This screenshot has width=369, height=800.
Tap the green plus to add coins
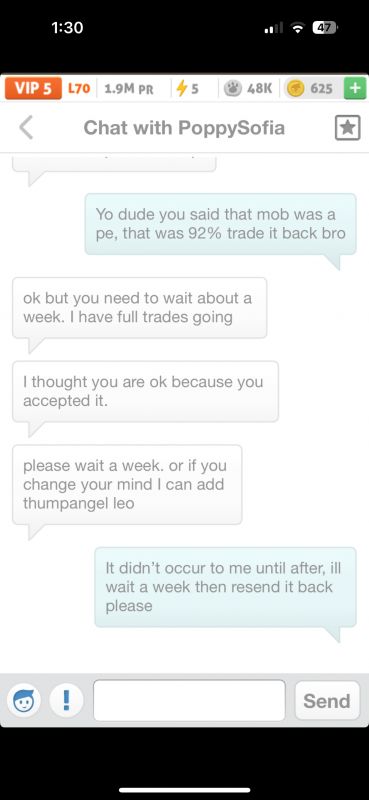(x=355, y=88)
